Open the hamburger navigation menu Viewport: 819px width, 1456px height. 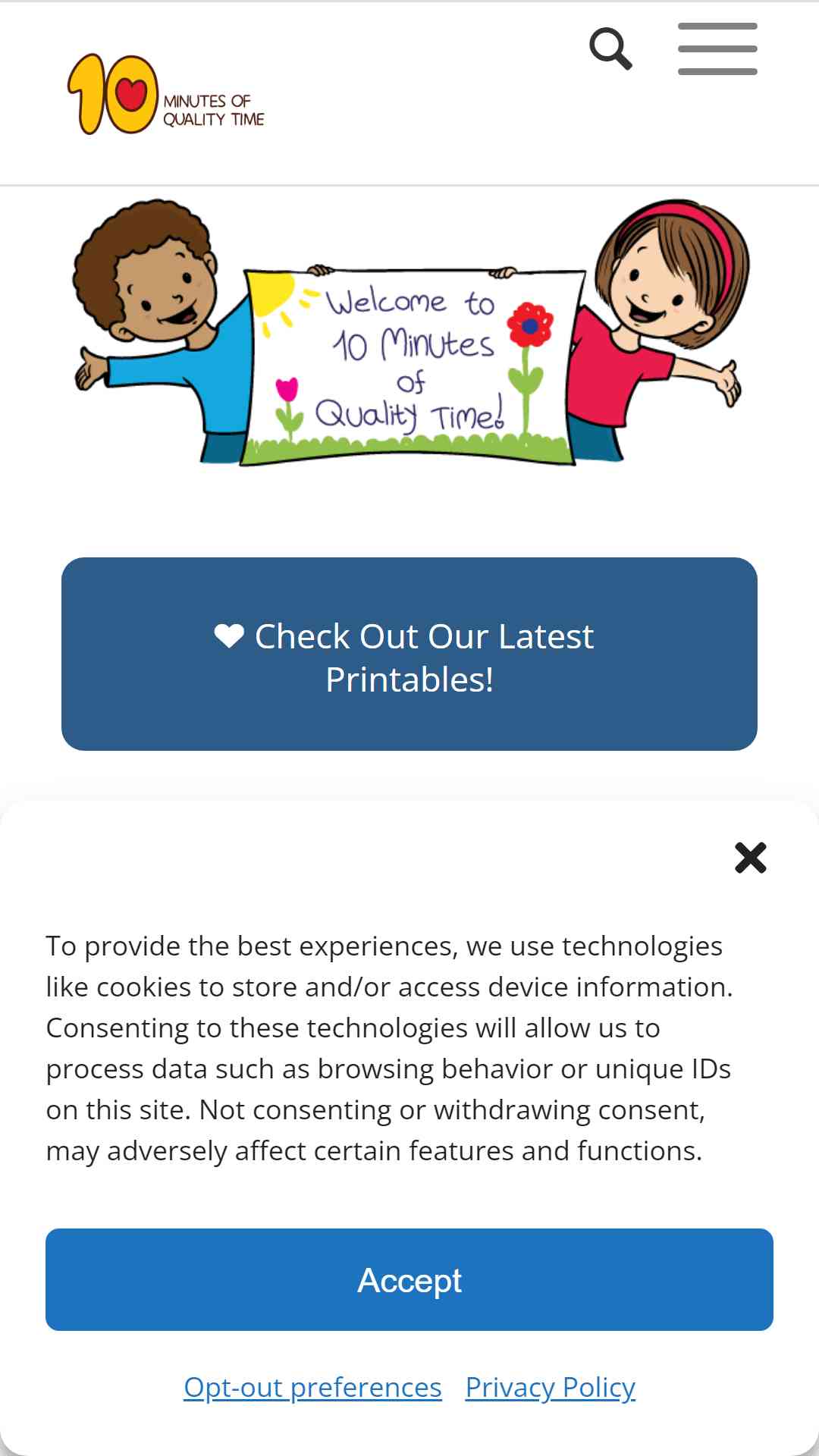point(717,49)
